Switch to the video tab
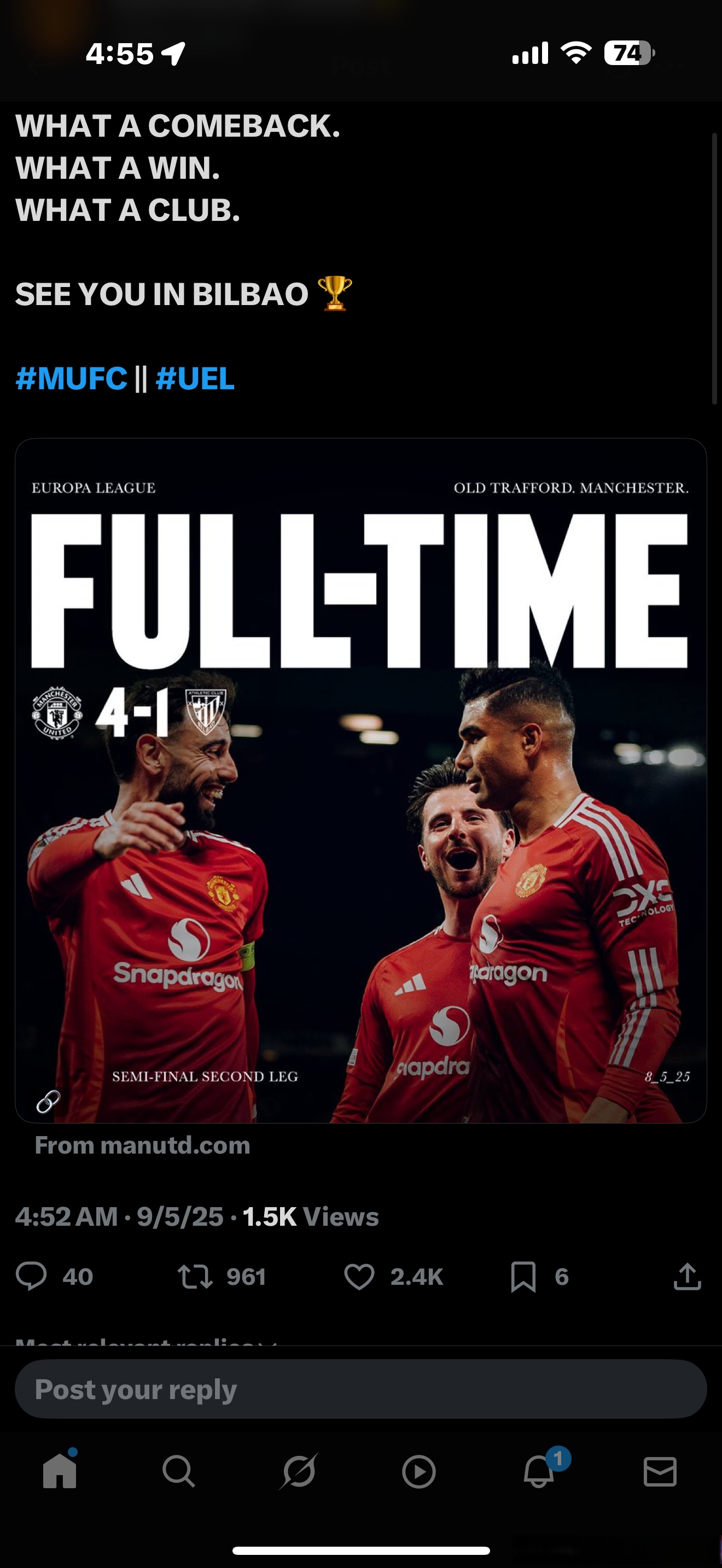The image size is (722, 1568). 419,1472
